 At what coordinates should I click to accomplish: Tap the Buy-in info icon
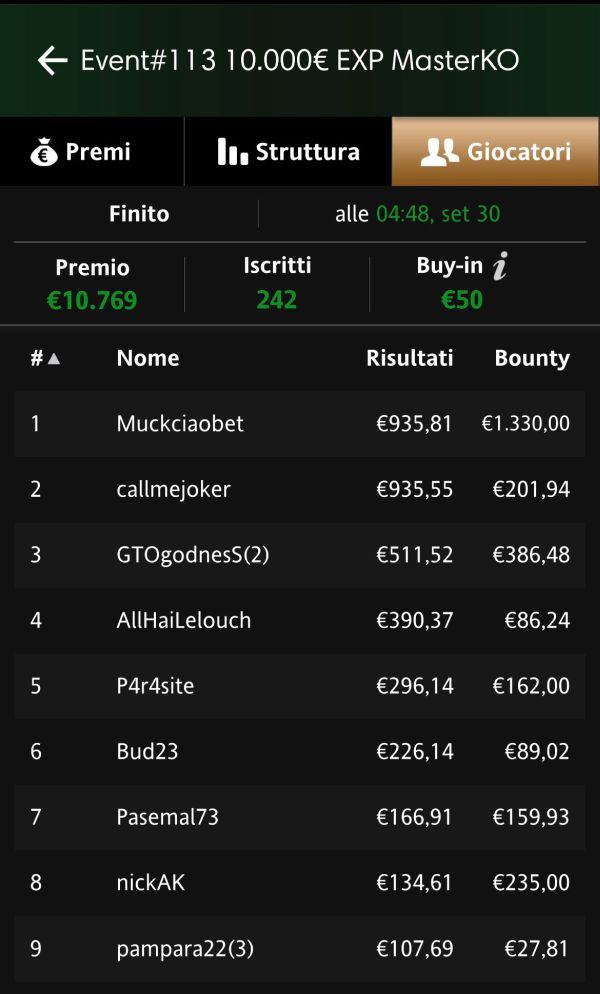(x=500, y=266)
